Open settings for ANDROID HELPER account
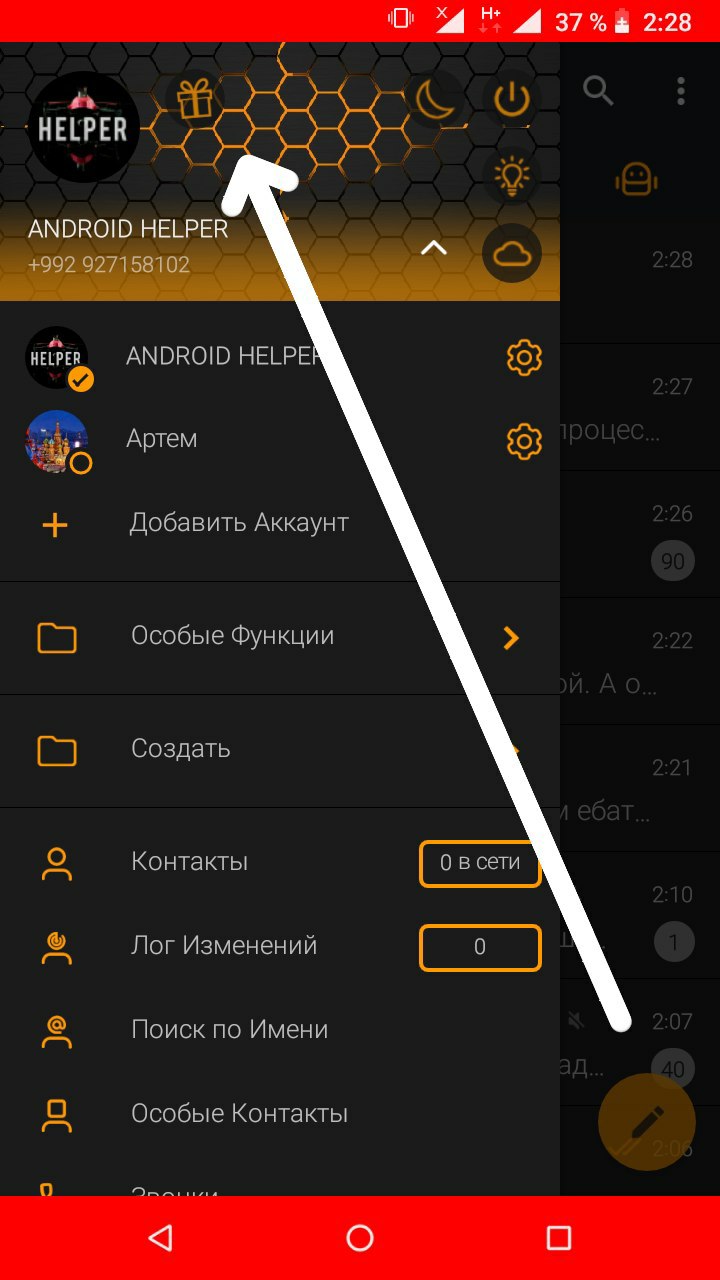Screen dimensions: 720x1280 tap(524, 357)
